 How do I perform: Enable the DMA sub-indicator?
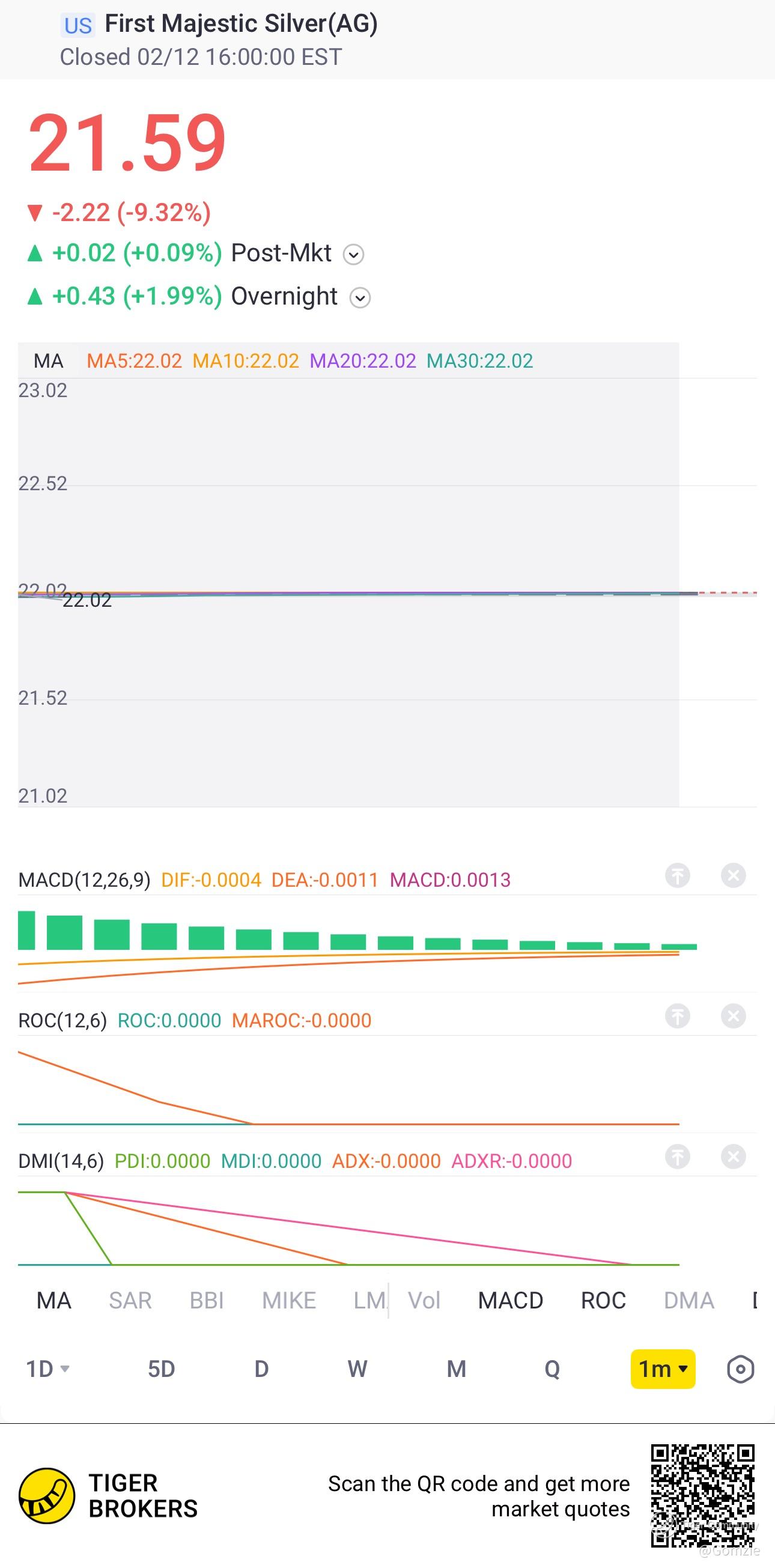[688, 1300]
